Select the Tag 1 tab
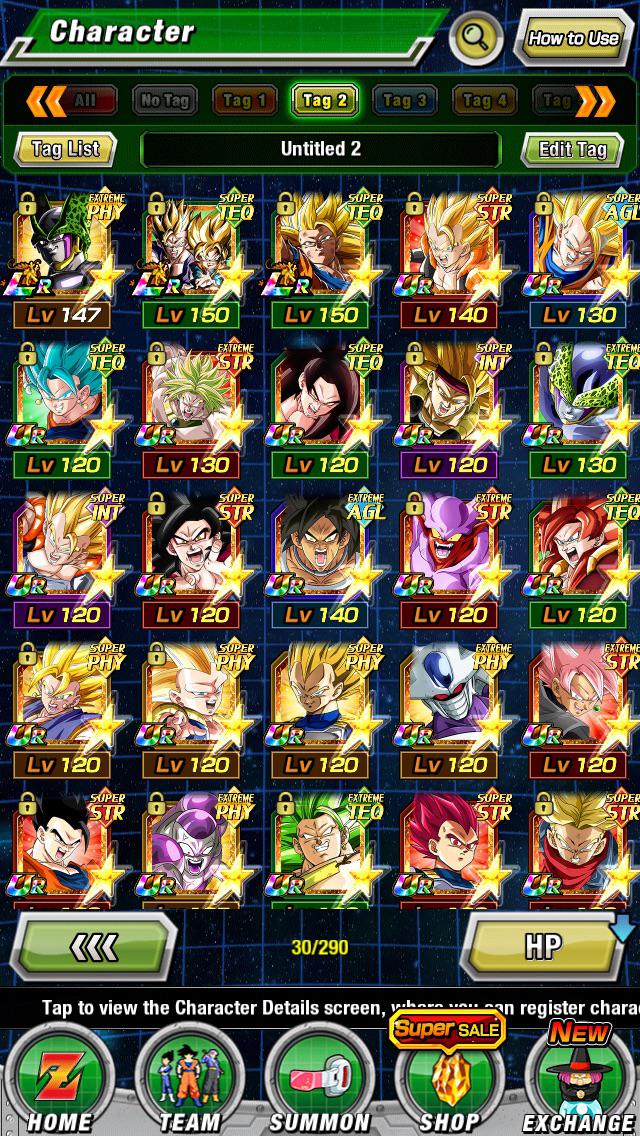The width and height of the screenshot is (640, 1136). coord(244,100)
